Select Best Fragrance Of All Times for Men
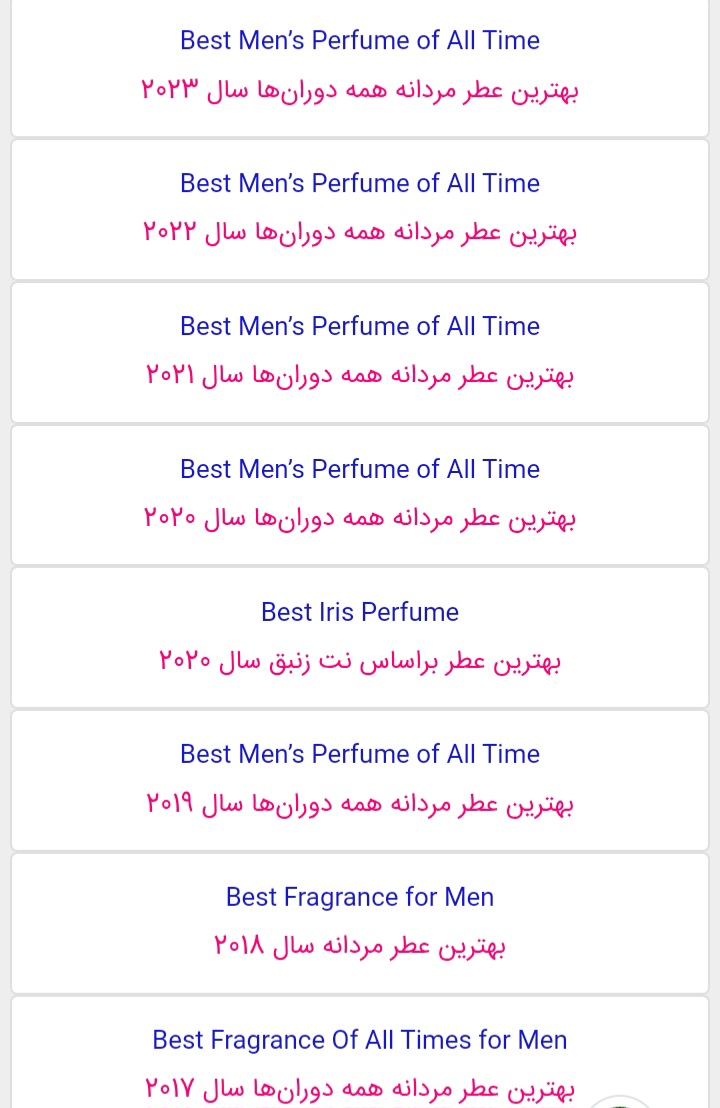Screen dimensions: 720x1108 tap(360, 1055)
